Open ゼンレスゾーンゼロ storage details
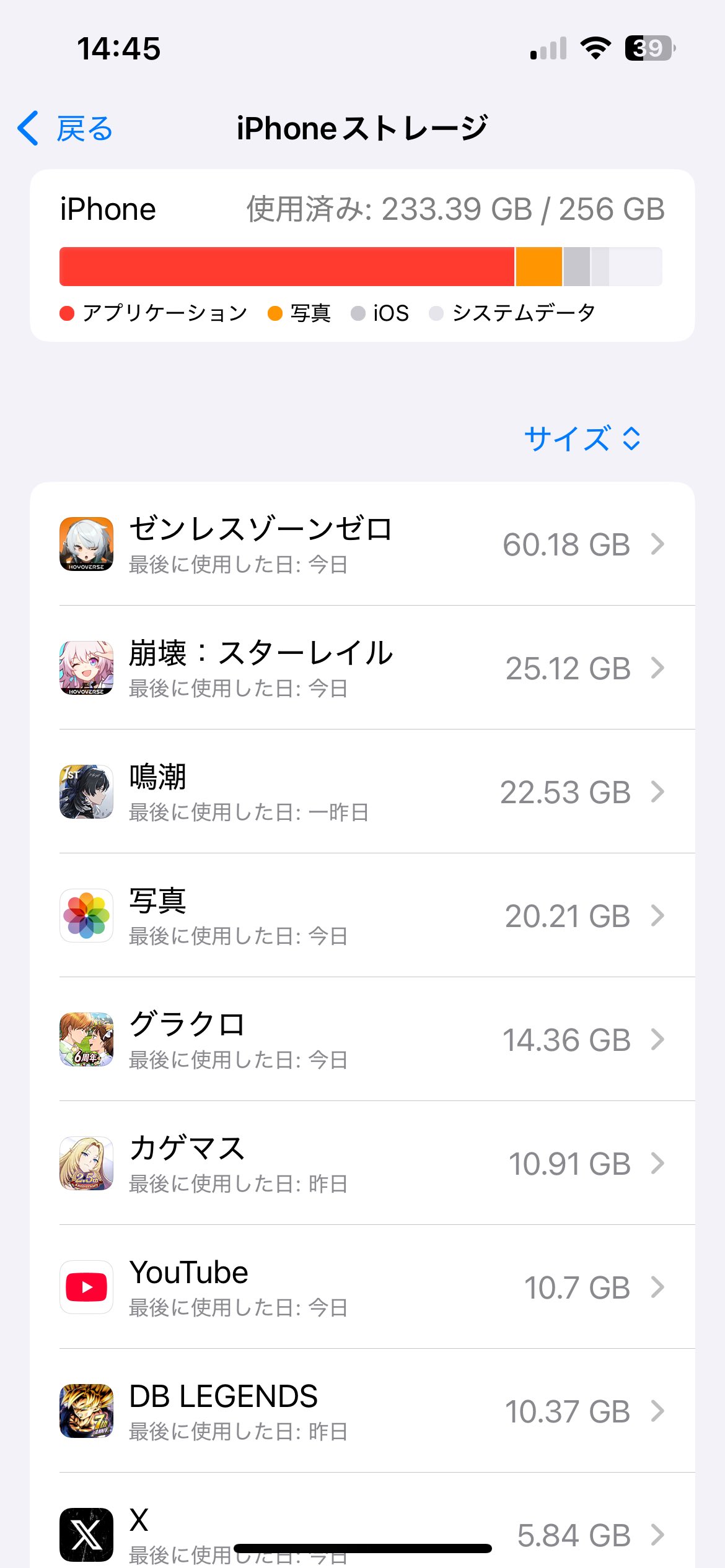The width and height of the screenshot is (725, 1568). tap(362, 544)
